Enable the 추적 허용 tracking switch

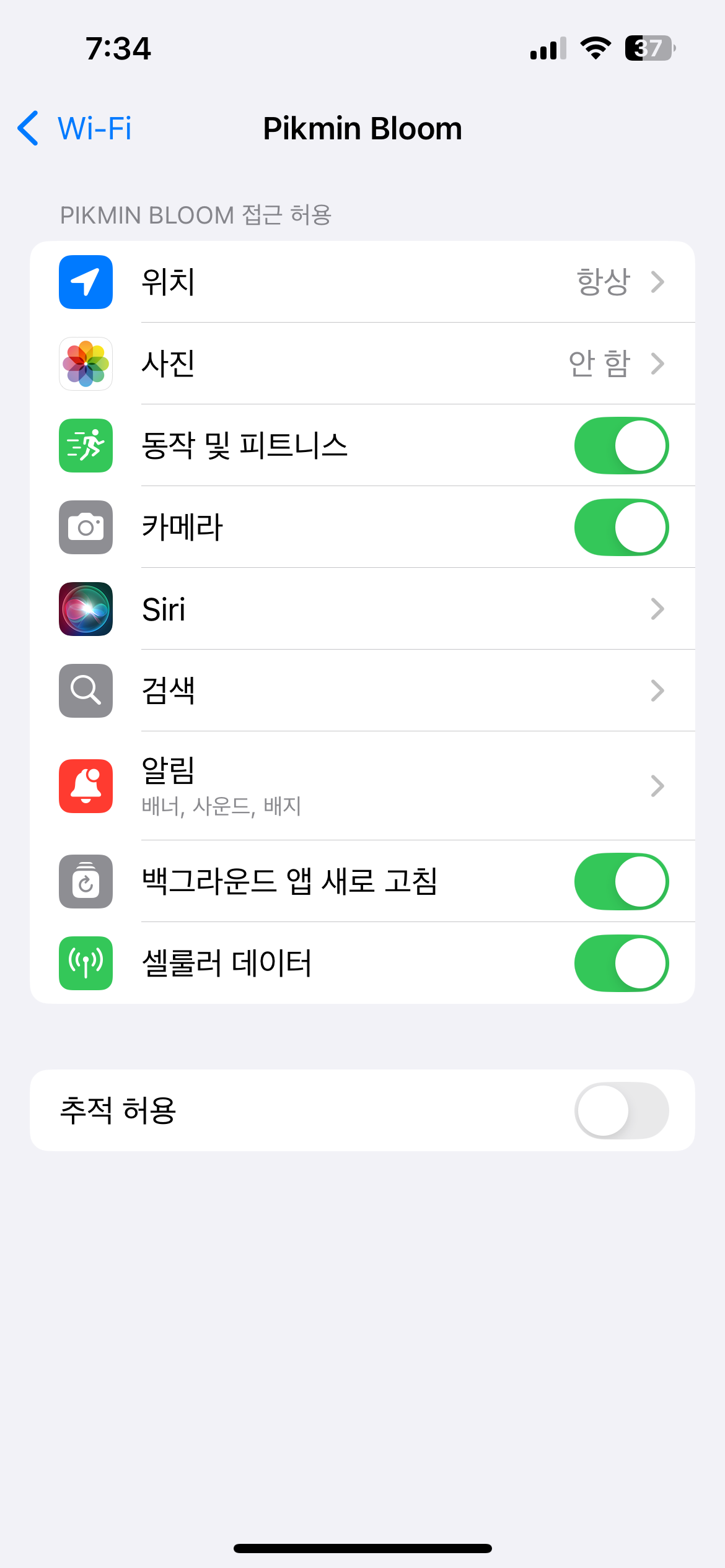(621, 1110)
